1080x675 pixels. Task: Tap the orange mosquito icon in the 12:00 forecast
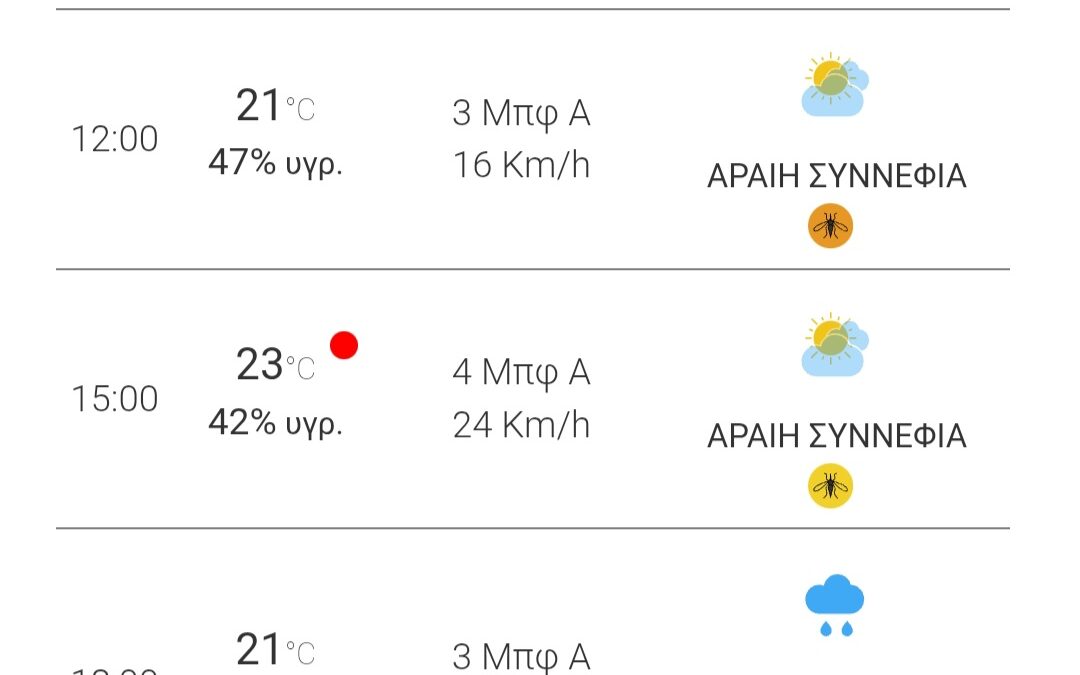point(830,227)
